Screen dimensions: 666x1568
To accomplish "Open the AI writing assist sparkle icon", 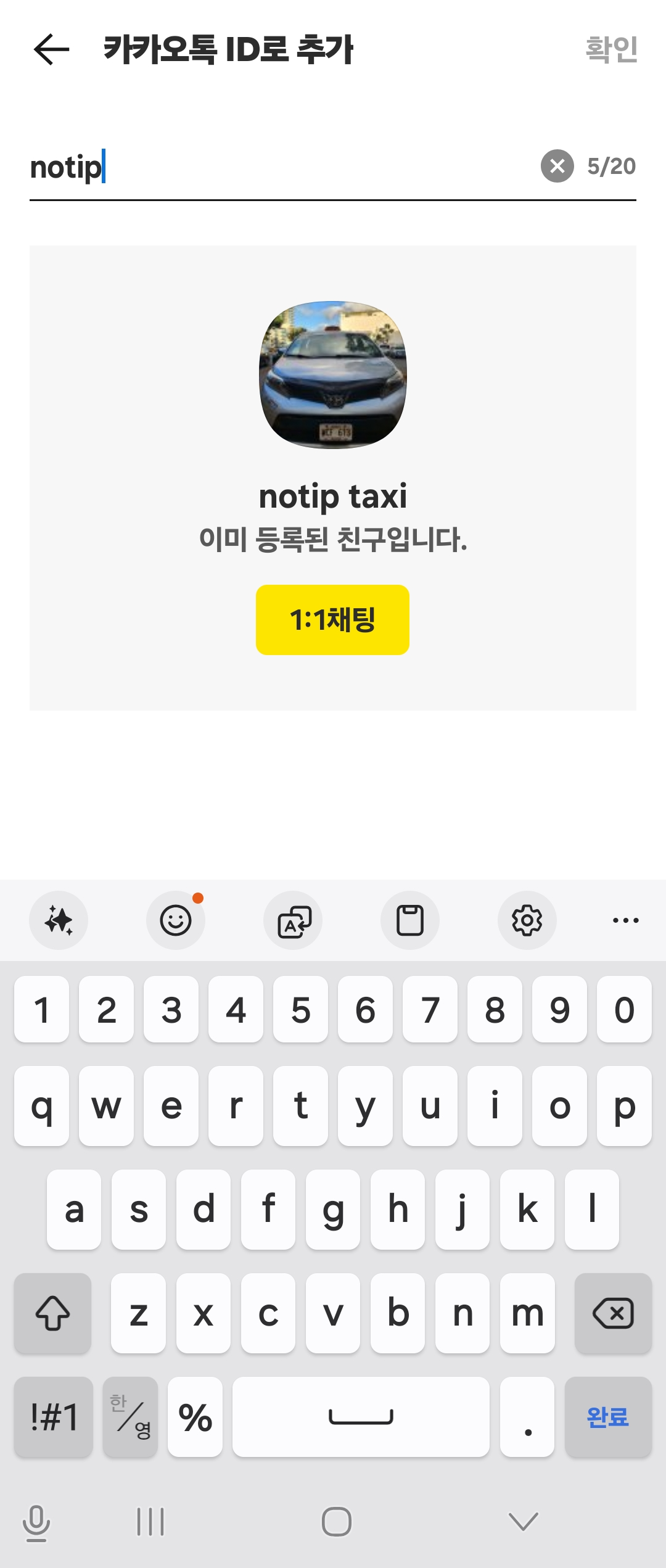I will click(x=58, y=920).
